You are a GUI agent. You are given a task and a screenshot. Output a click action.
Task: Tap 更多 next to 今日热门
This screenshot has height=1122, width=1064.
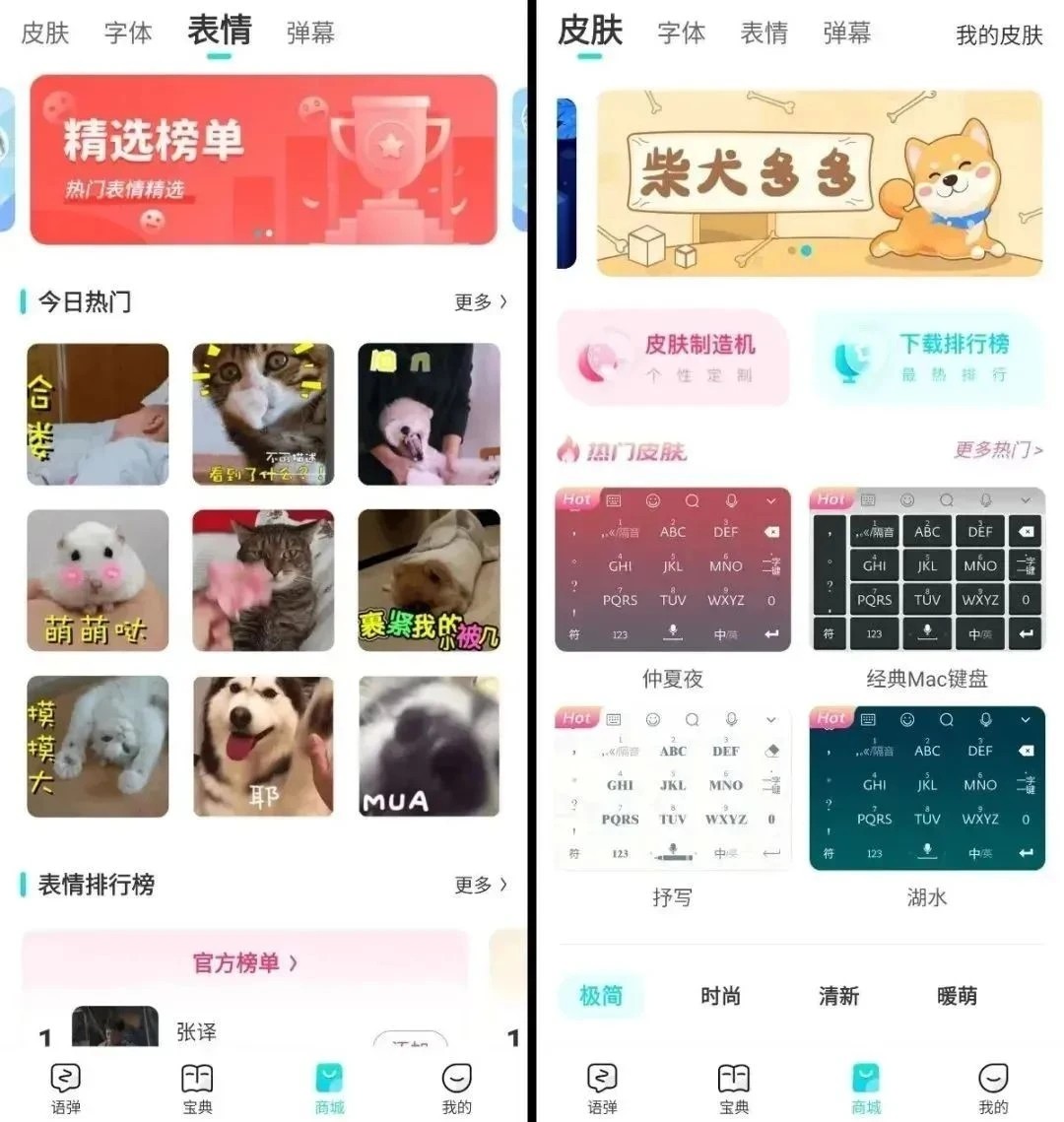click(481, 302)
